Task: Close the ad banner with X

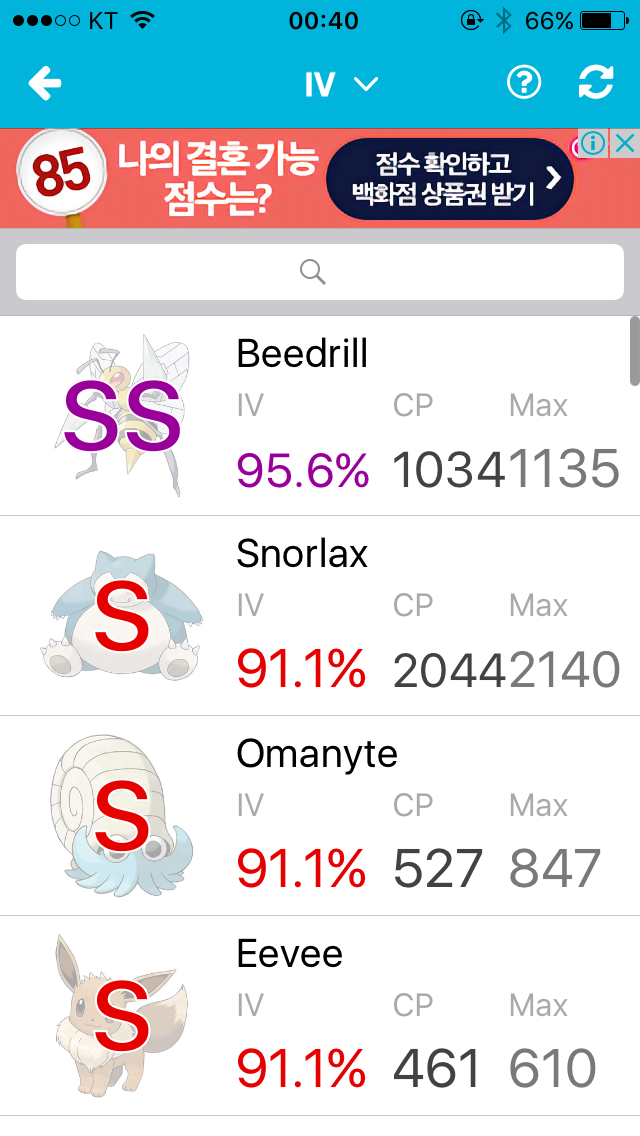Action: click(624, 144)
